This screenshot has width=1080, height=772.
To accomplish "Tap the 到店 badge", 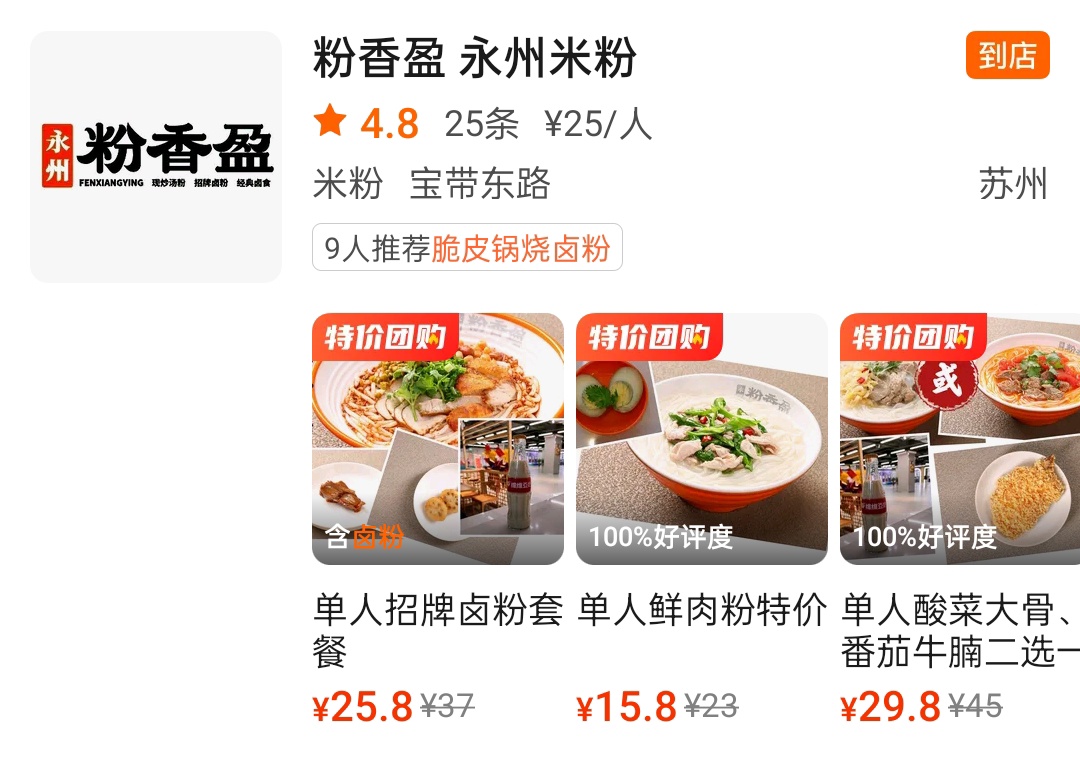I will click(1007, 56).
